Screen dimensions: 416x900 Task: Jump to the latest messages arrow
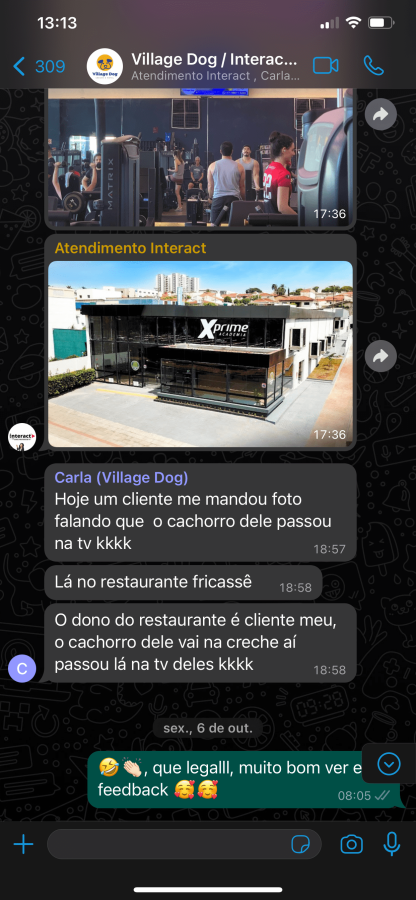389,763
